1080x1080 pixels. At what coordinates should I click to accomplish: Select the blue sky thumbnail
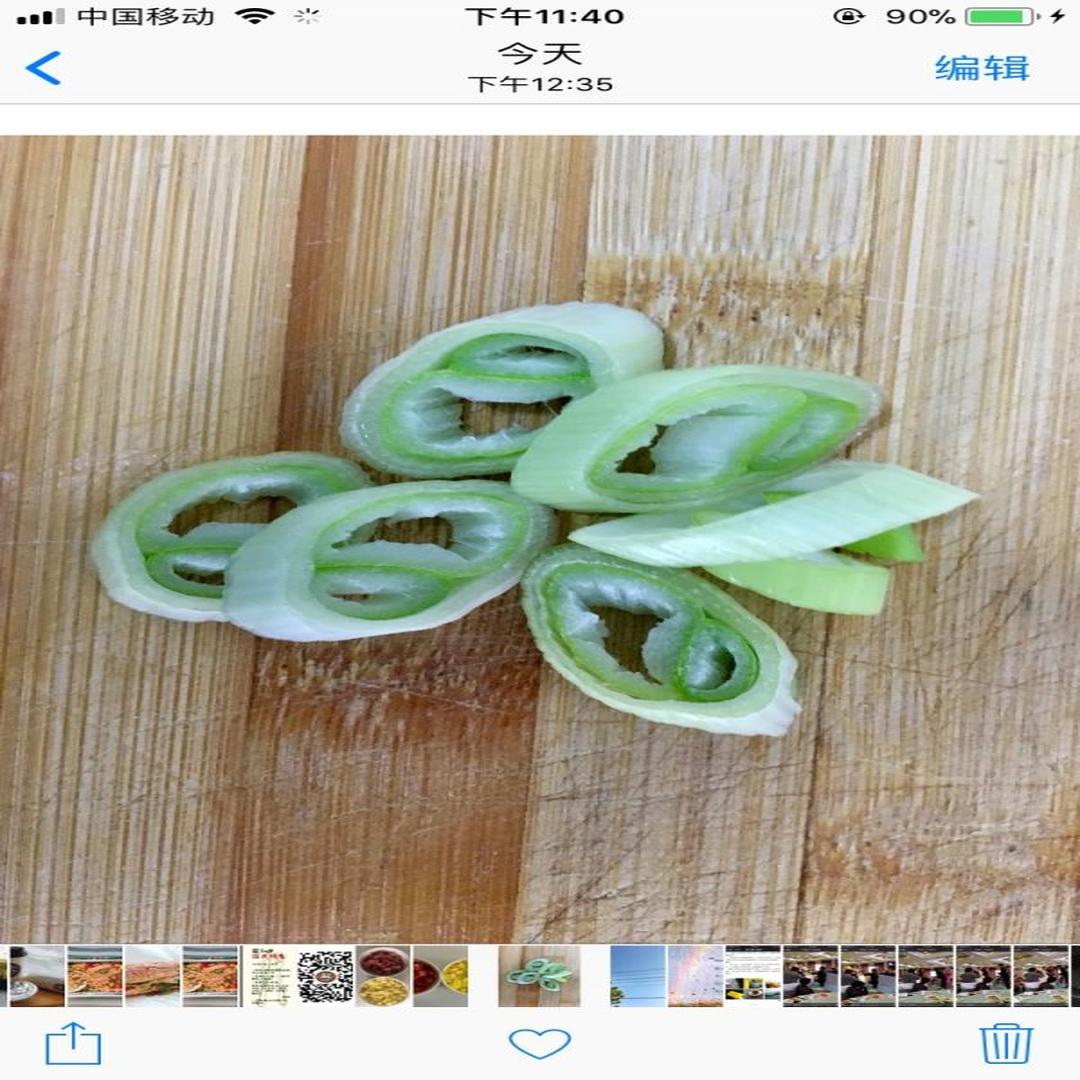pyautogui.click(x=637, y=976)
